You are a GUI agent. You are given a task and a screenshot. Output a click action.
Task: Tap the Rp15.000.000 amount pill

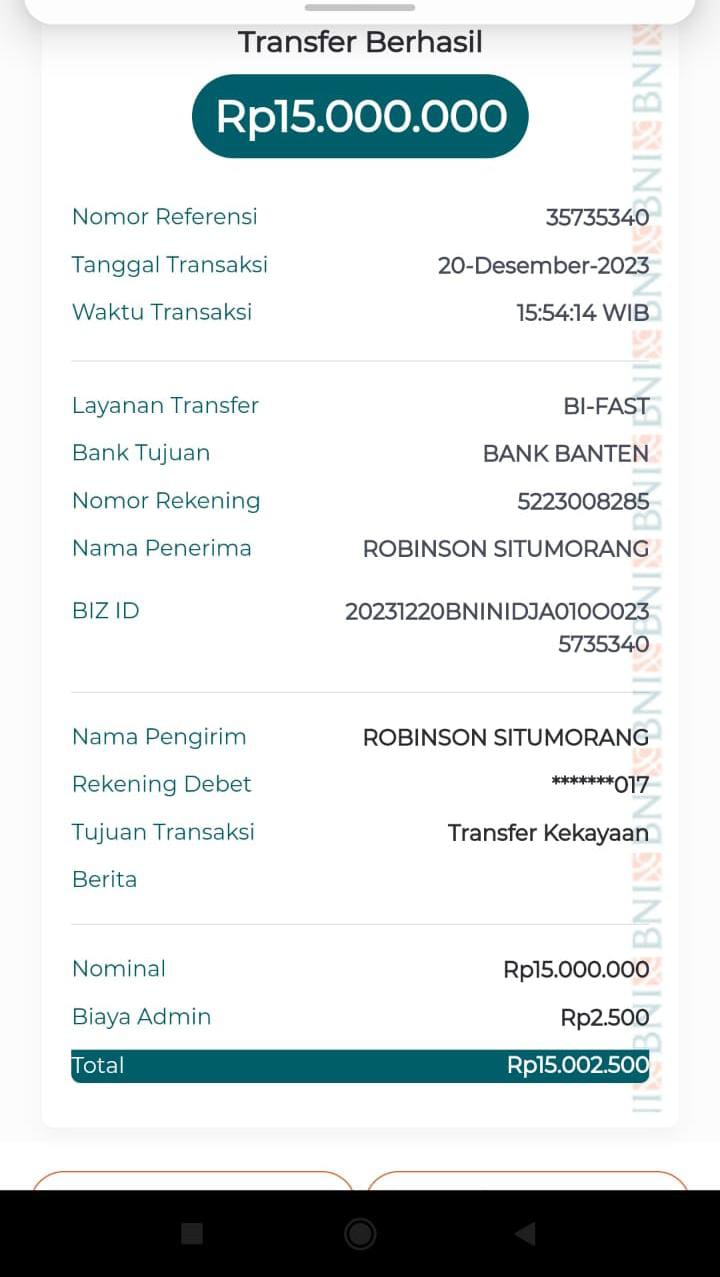pyautogui.click(x=359, y=116)
